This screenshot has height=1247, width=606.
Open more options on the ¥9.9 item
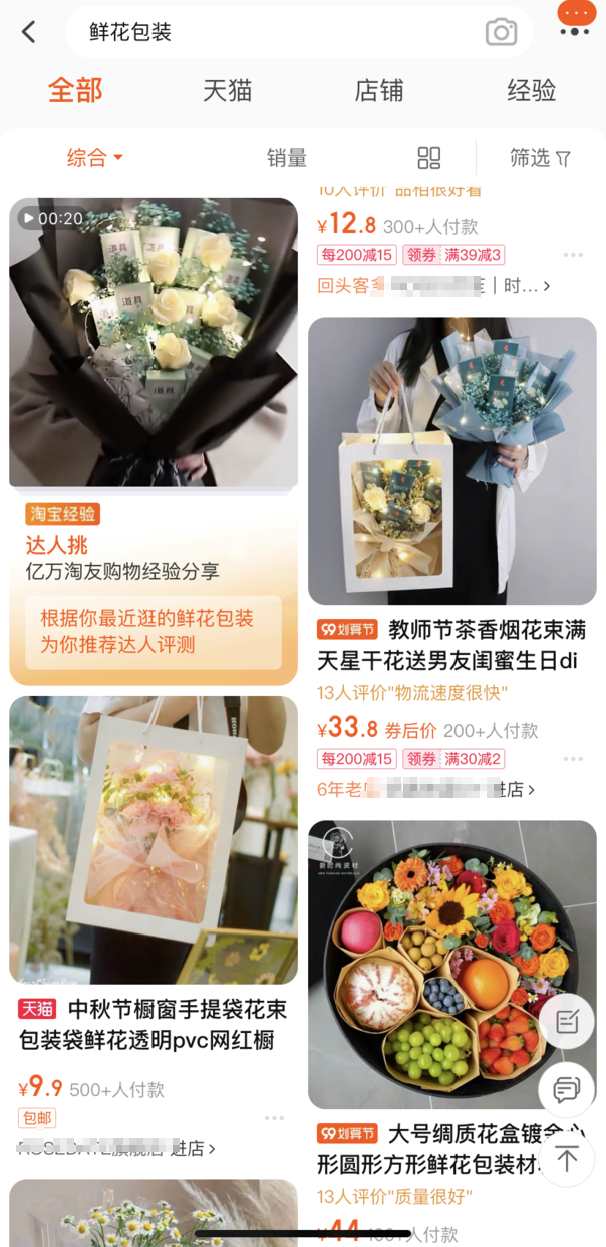pyautogui.click(x=274, y=1118)
